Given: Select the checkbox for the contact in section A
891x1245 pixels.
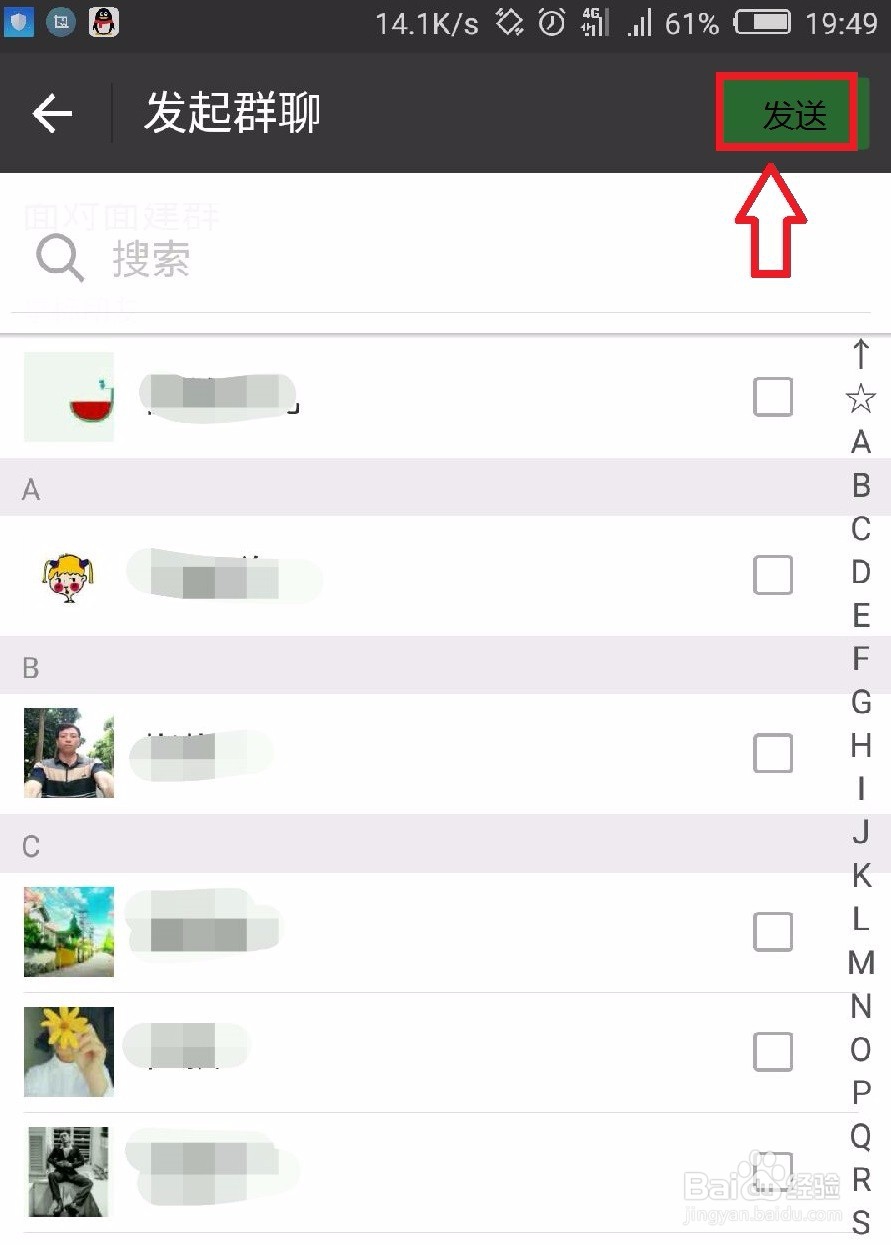Looking at the screenshot, I should [x=772, y=575].
